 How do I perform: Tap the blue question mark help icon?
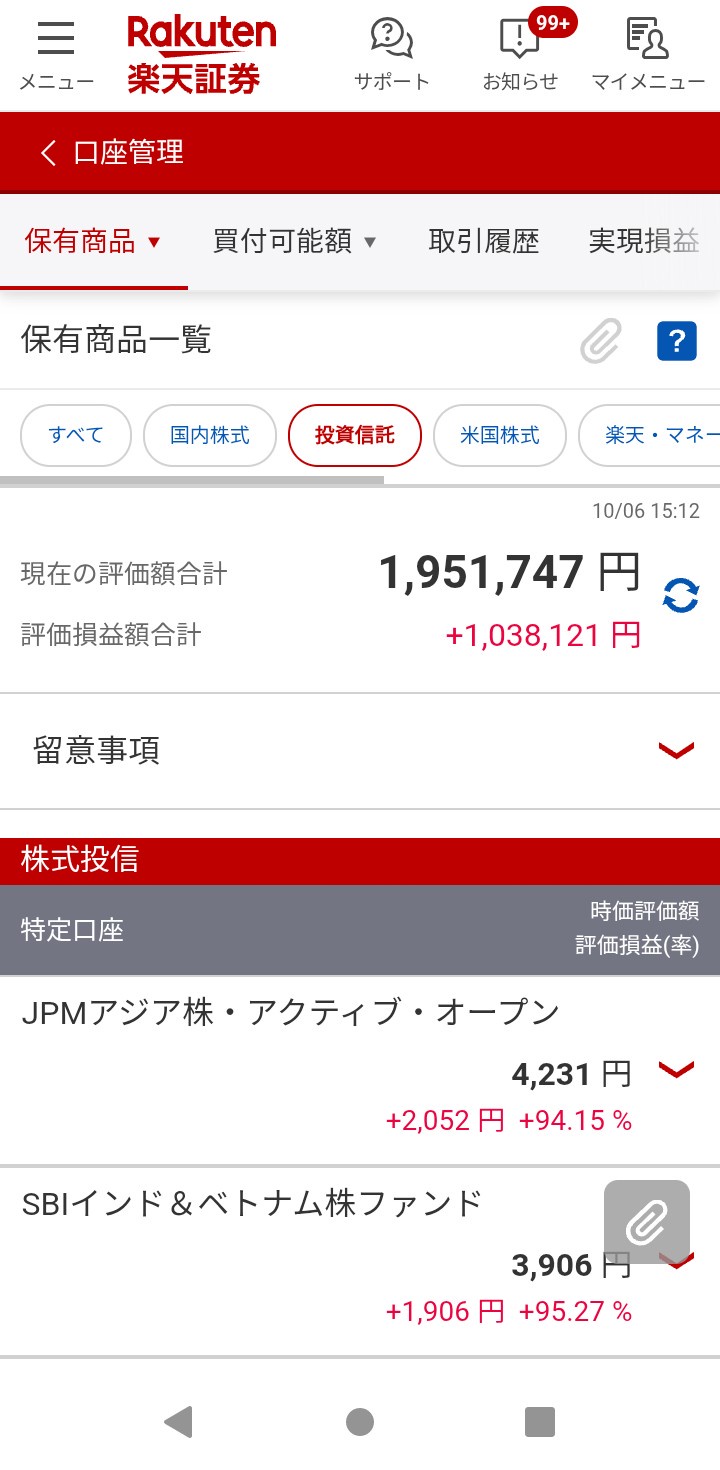coord(676,342)
